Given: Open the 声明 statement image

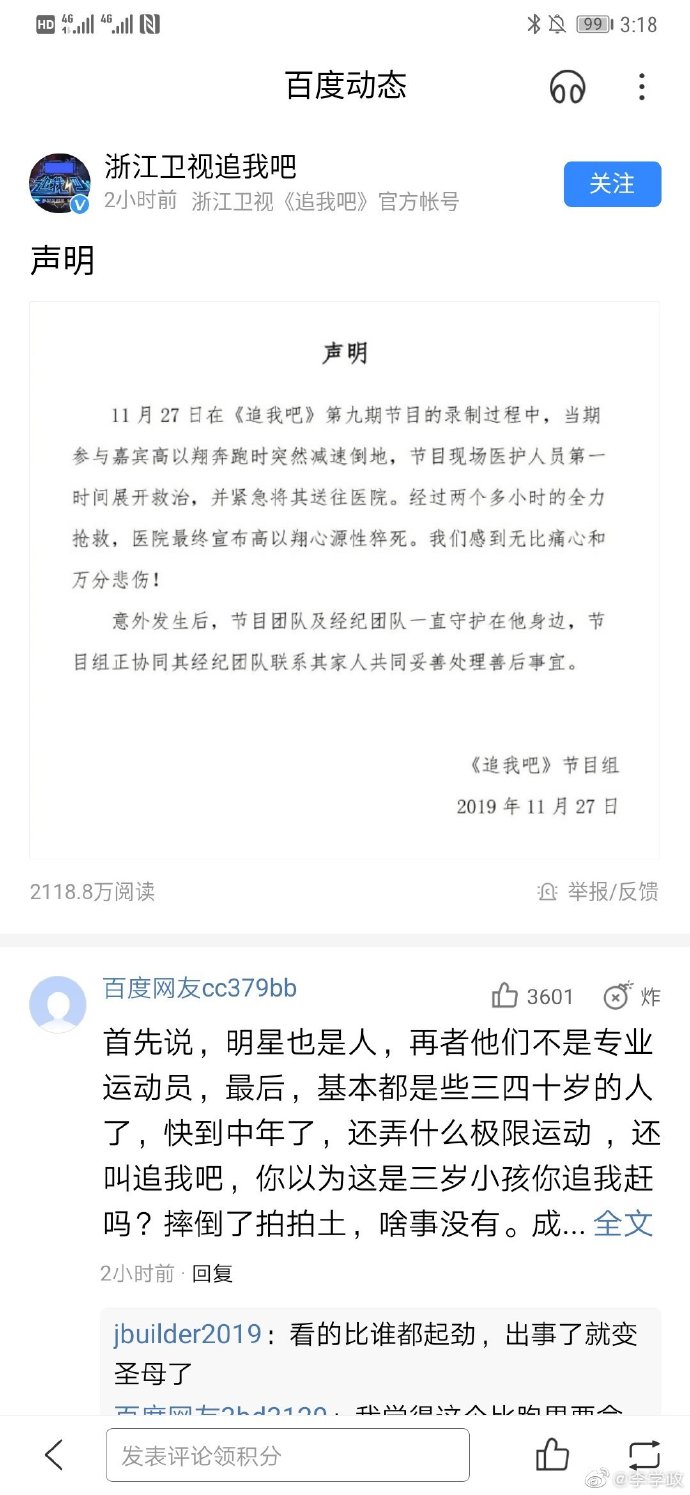Looking at the screenshot, I should (344, 580).
